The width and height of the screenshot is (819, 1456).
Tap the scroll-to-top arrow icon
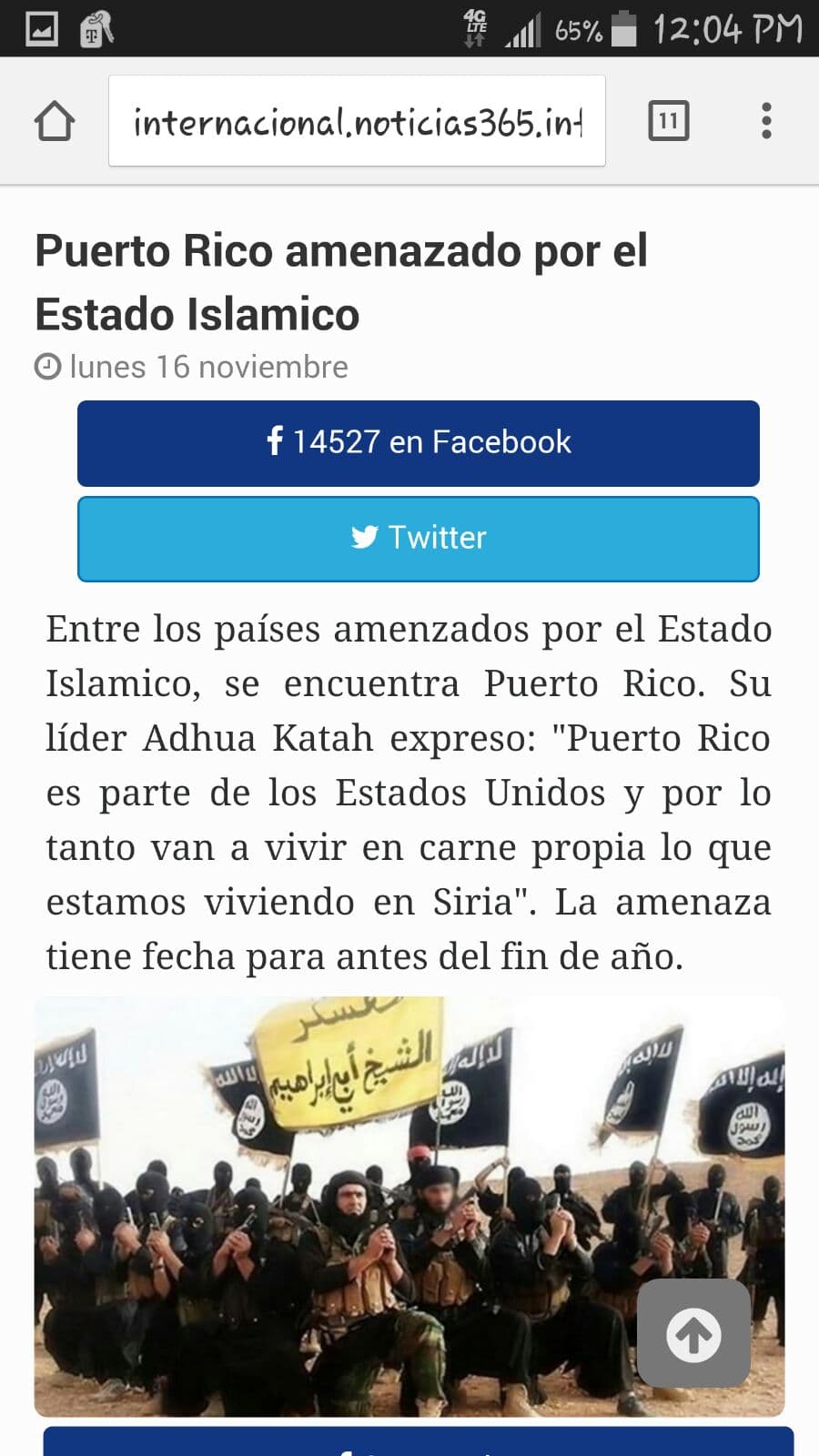[694, 1334]
